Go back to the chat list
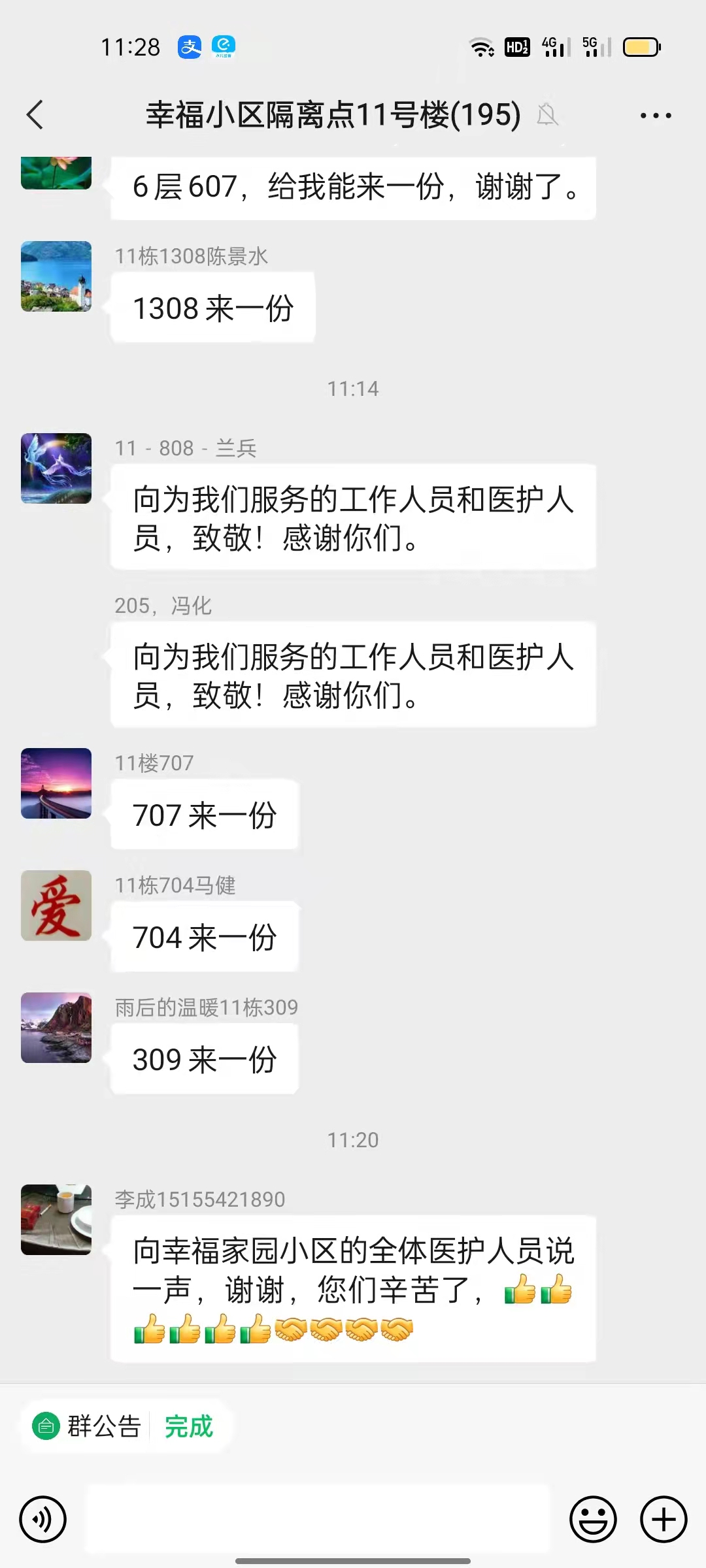This screenshot has width=706, height=1568. tap(35, 115)
